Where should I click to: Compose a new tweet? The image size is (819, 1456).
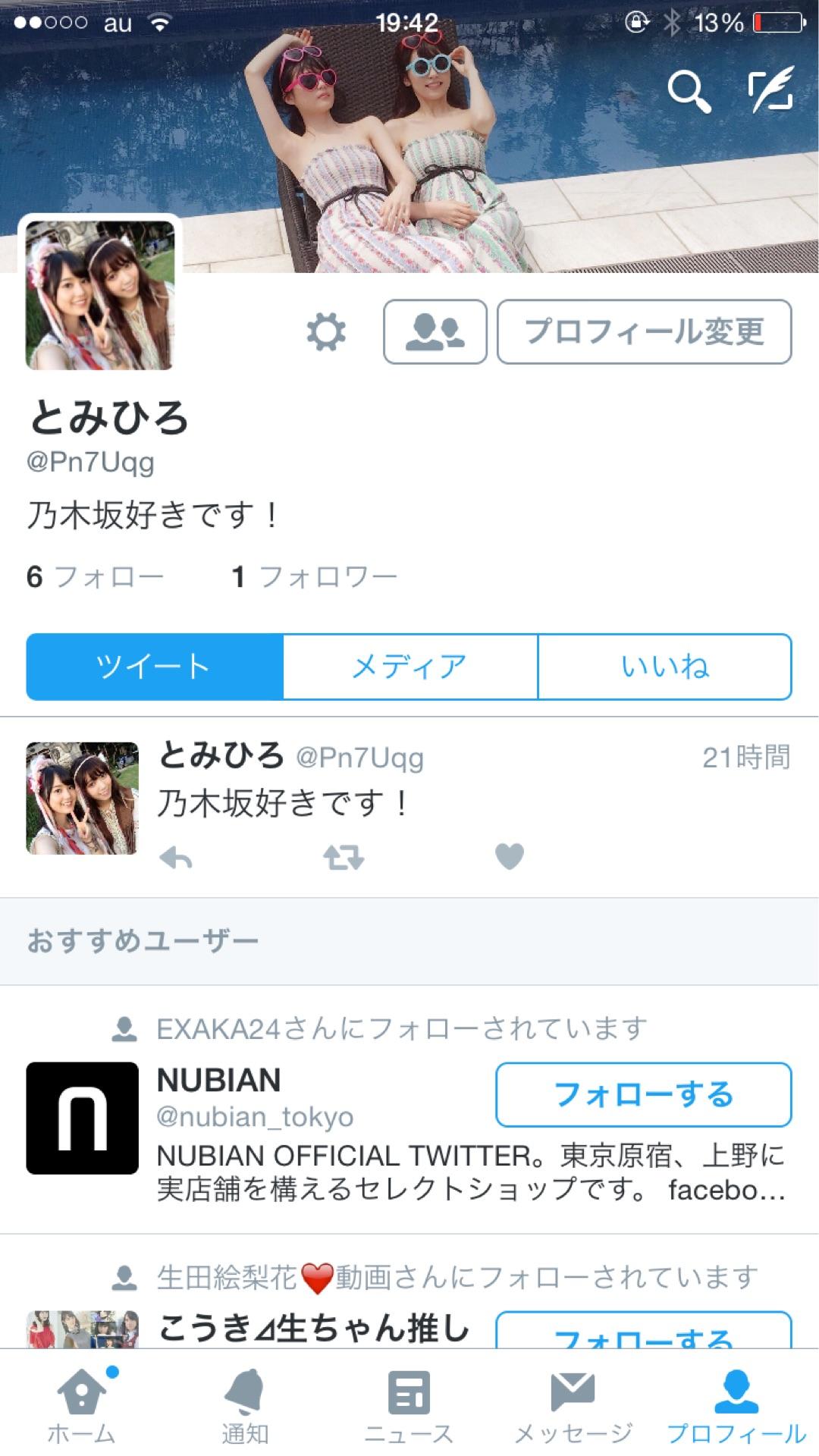pos(770,90)
